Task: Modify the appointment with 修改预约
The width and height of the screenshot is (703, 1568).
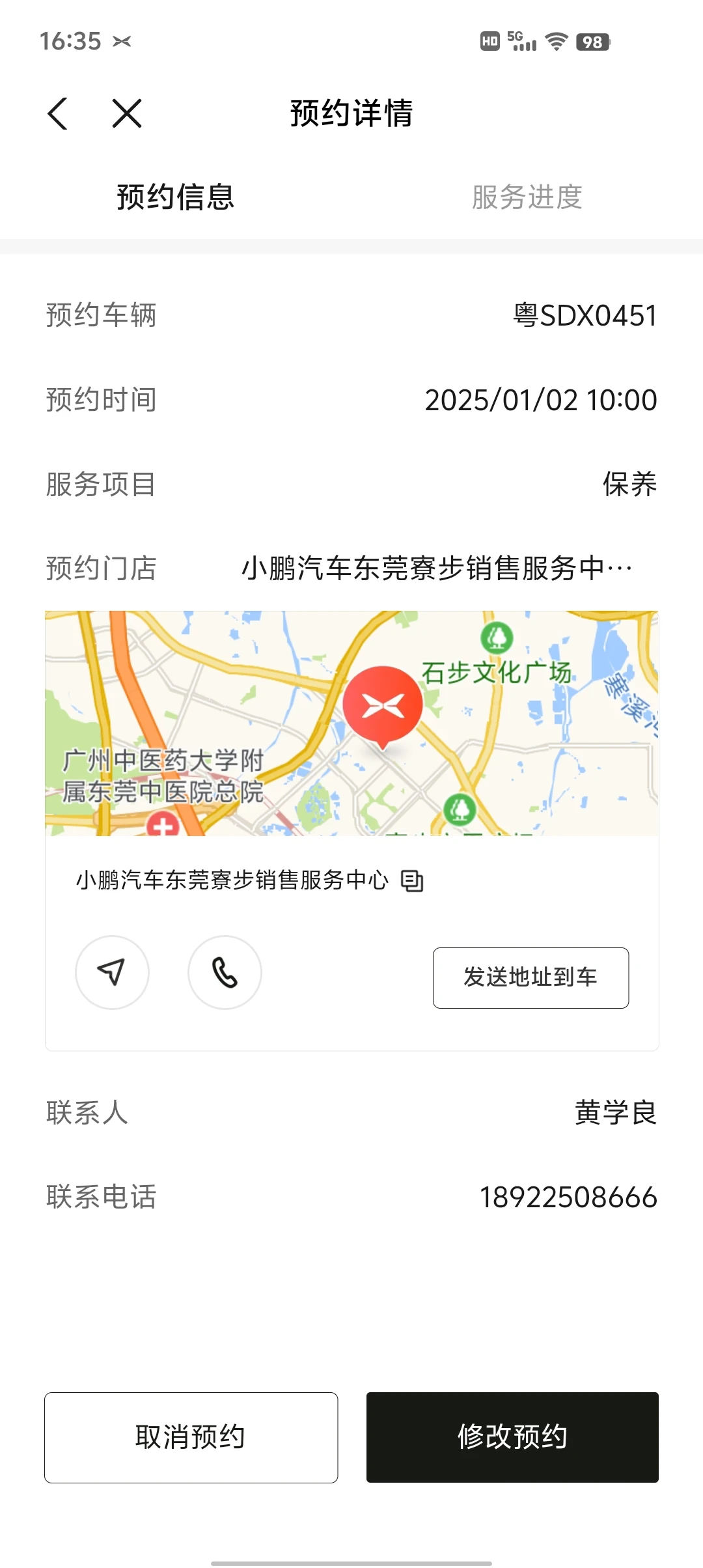Action: (512, 1437)
